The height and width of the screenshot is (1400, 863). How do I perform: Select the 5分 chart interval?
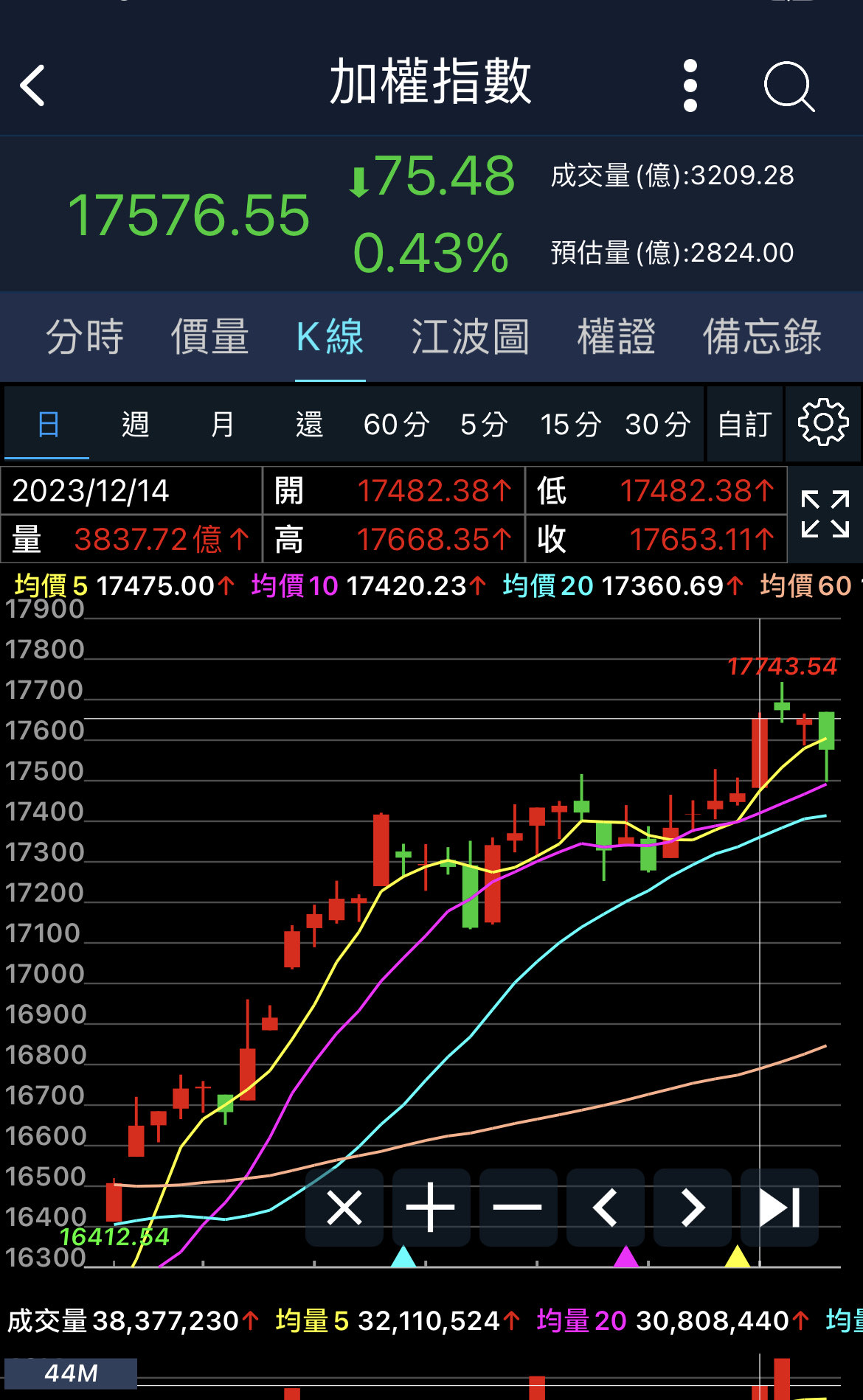pos(483,425)
